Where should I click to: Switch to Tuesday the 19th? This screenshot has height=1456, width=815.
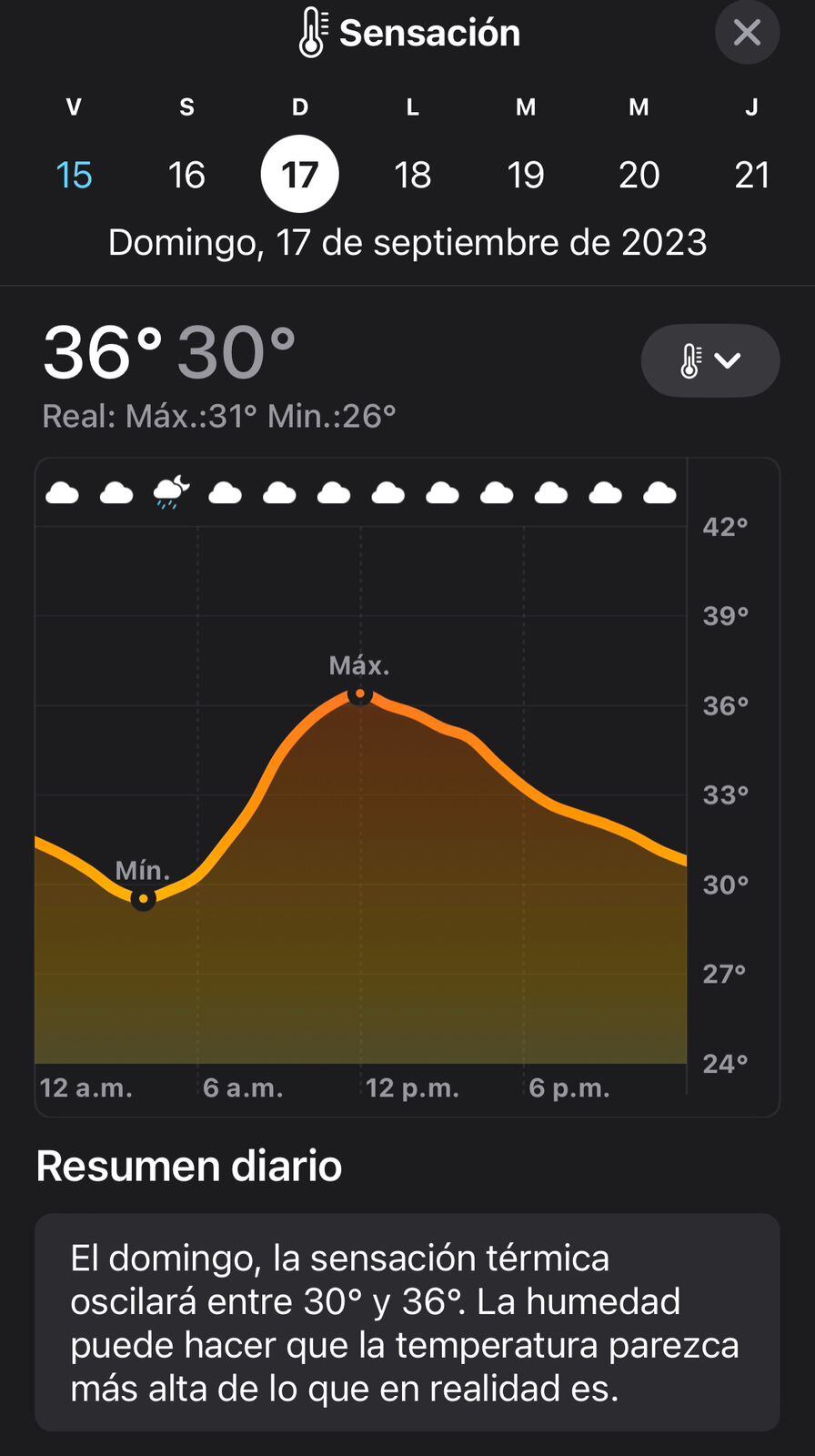pyautogui.click(x=526, y=174)
